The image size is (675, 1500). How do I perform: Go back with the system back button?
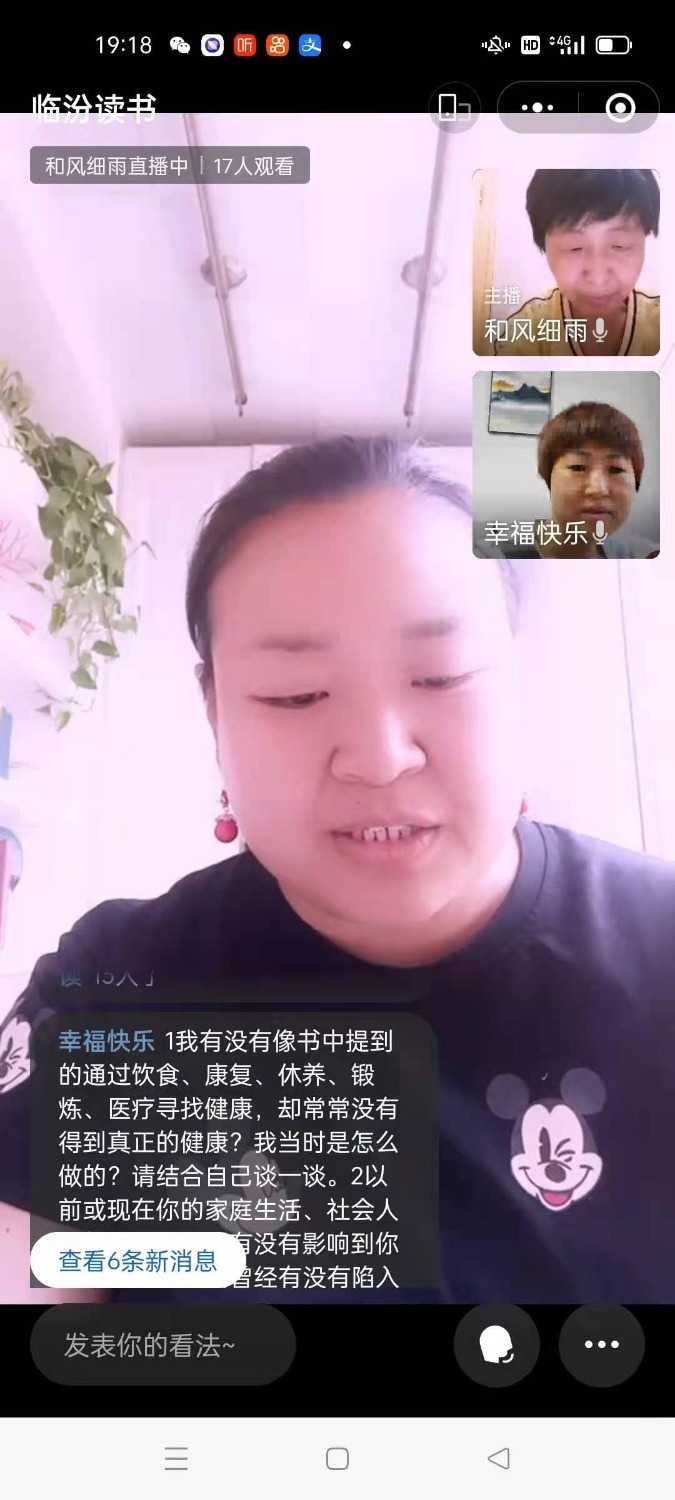[x=498, y=1458]
